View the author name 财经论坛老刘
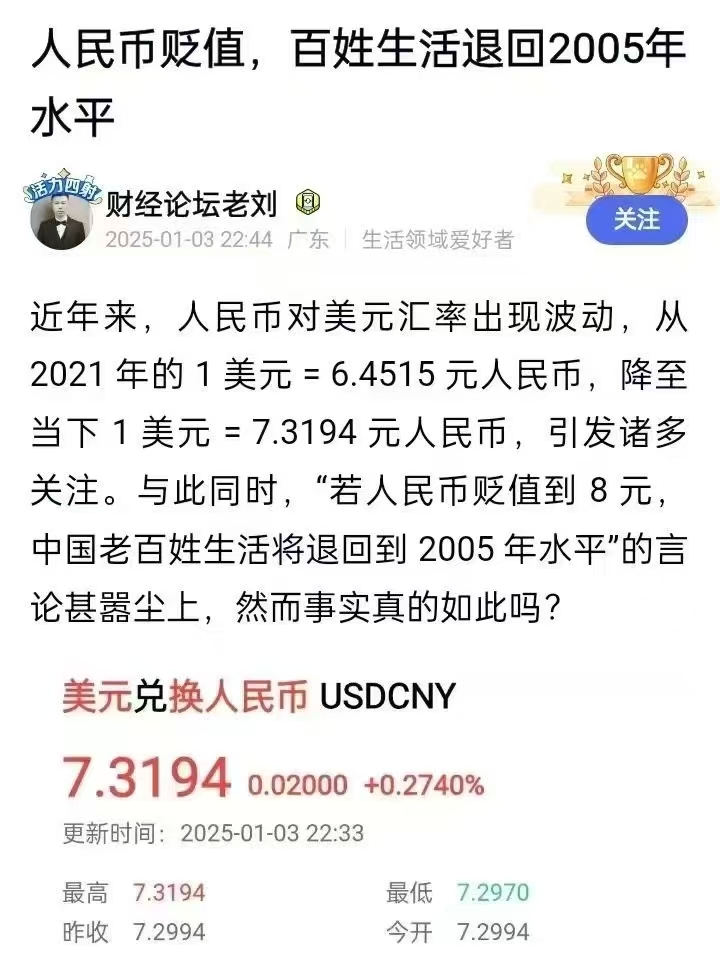This screenshot has height=972, width=720. pos(192,204)
